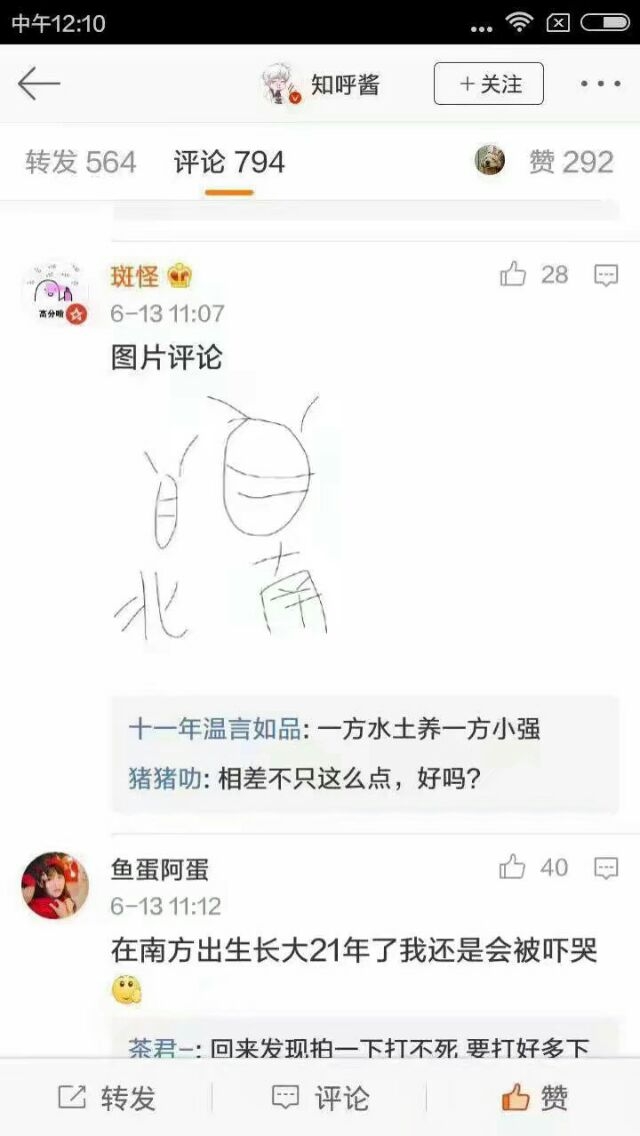Open 斑怪's profile avatar
The width and height of the screenshot is (640, 1136).
click(55, 294)
